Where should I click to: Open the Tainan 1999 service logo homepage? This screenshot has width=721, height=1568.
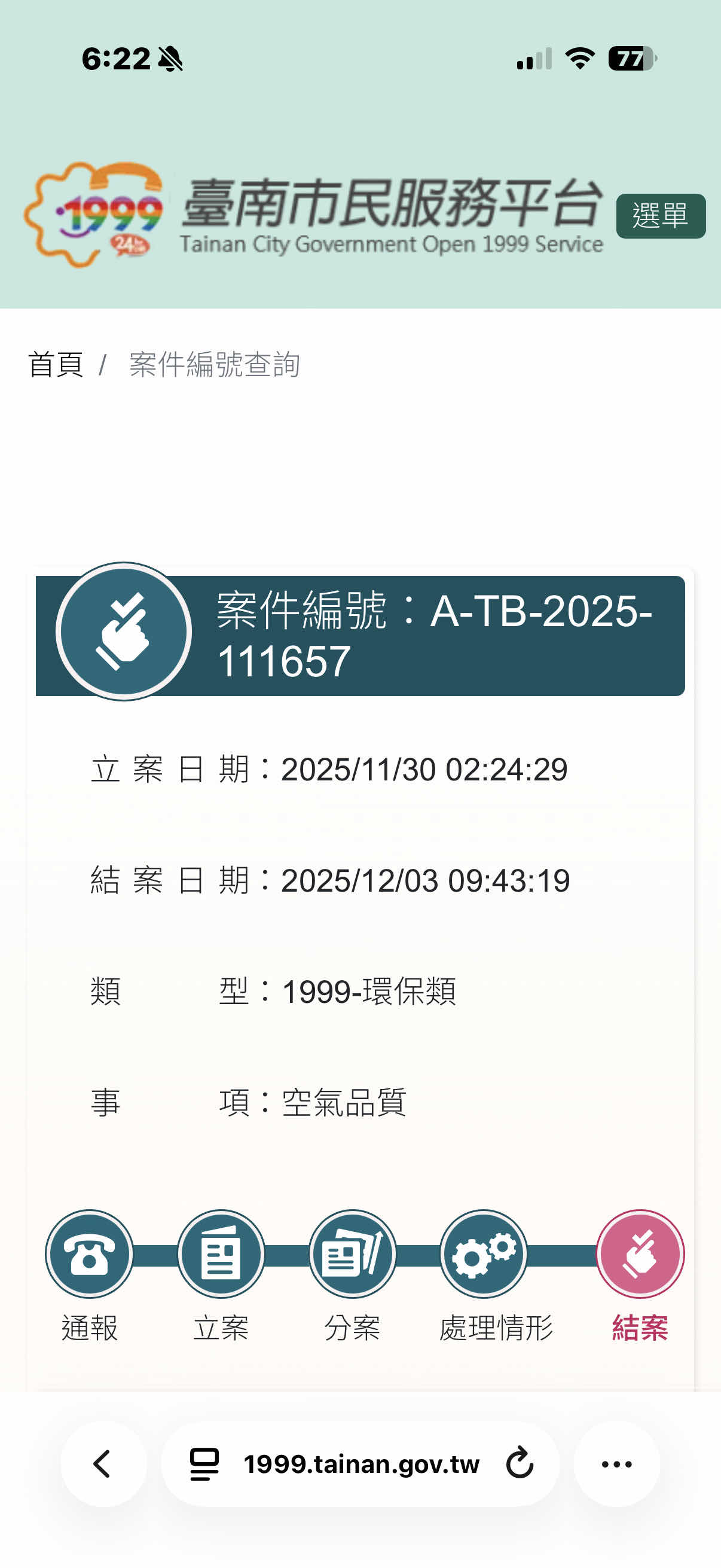click(313, 215)
